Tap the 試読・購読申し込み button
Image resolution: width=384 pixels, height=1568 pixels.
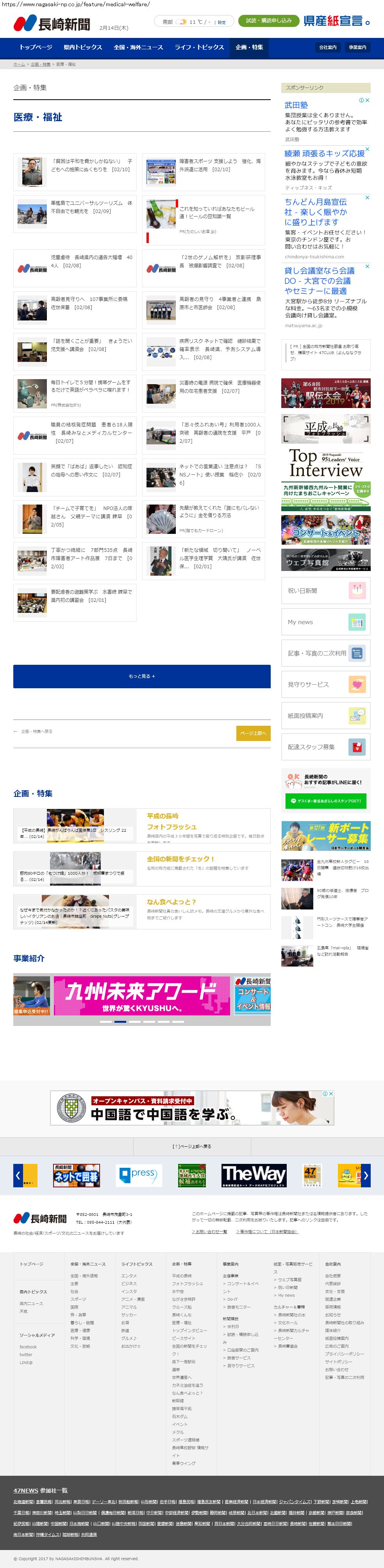click(x=268, y=21)
